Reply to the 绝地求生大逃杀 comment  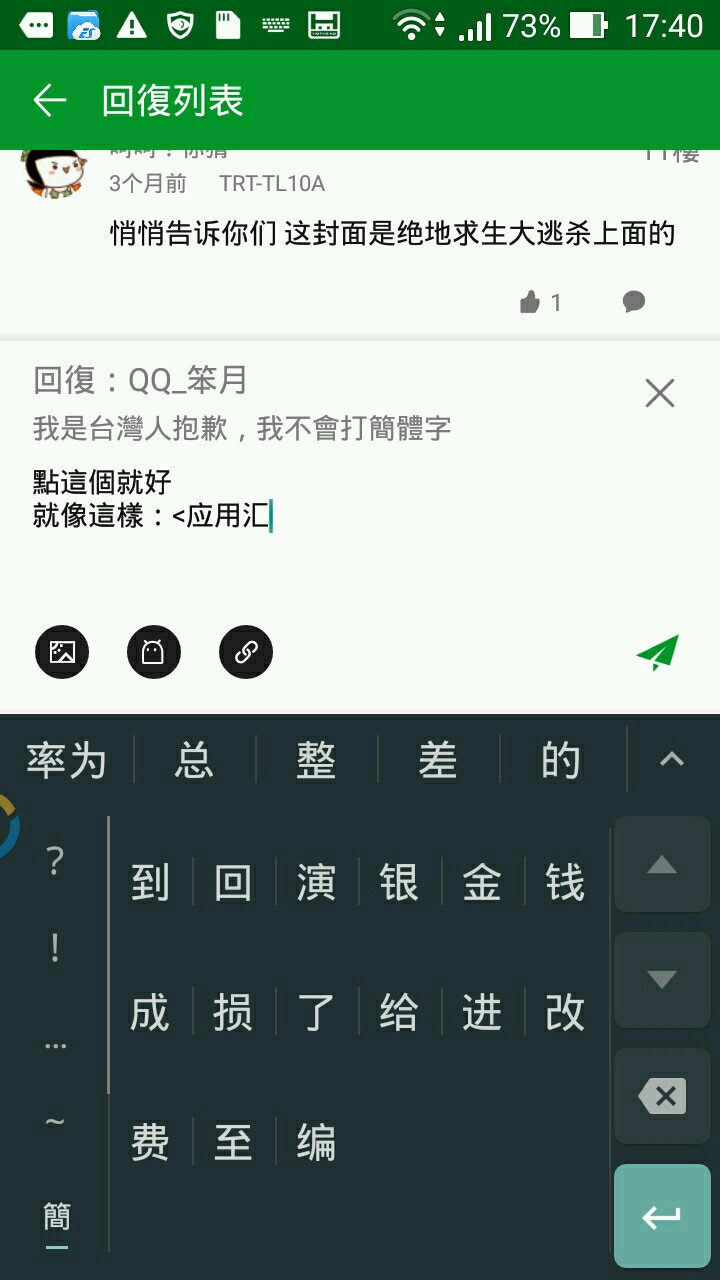(x=633, y=302)
